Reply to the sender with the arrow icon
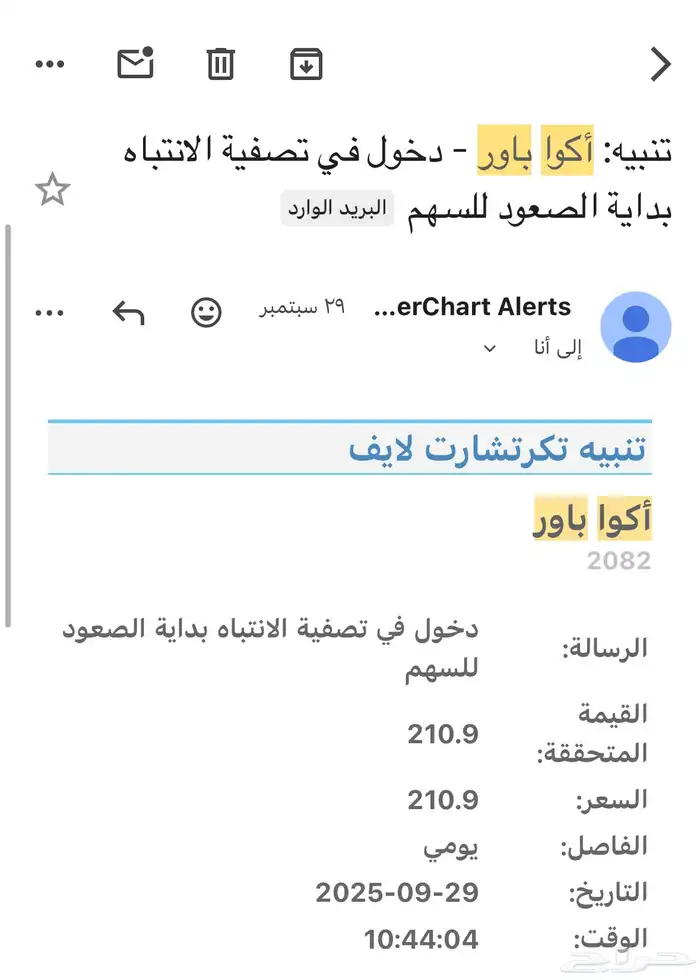The image size is (700, 980). [128, 312]
